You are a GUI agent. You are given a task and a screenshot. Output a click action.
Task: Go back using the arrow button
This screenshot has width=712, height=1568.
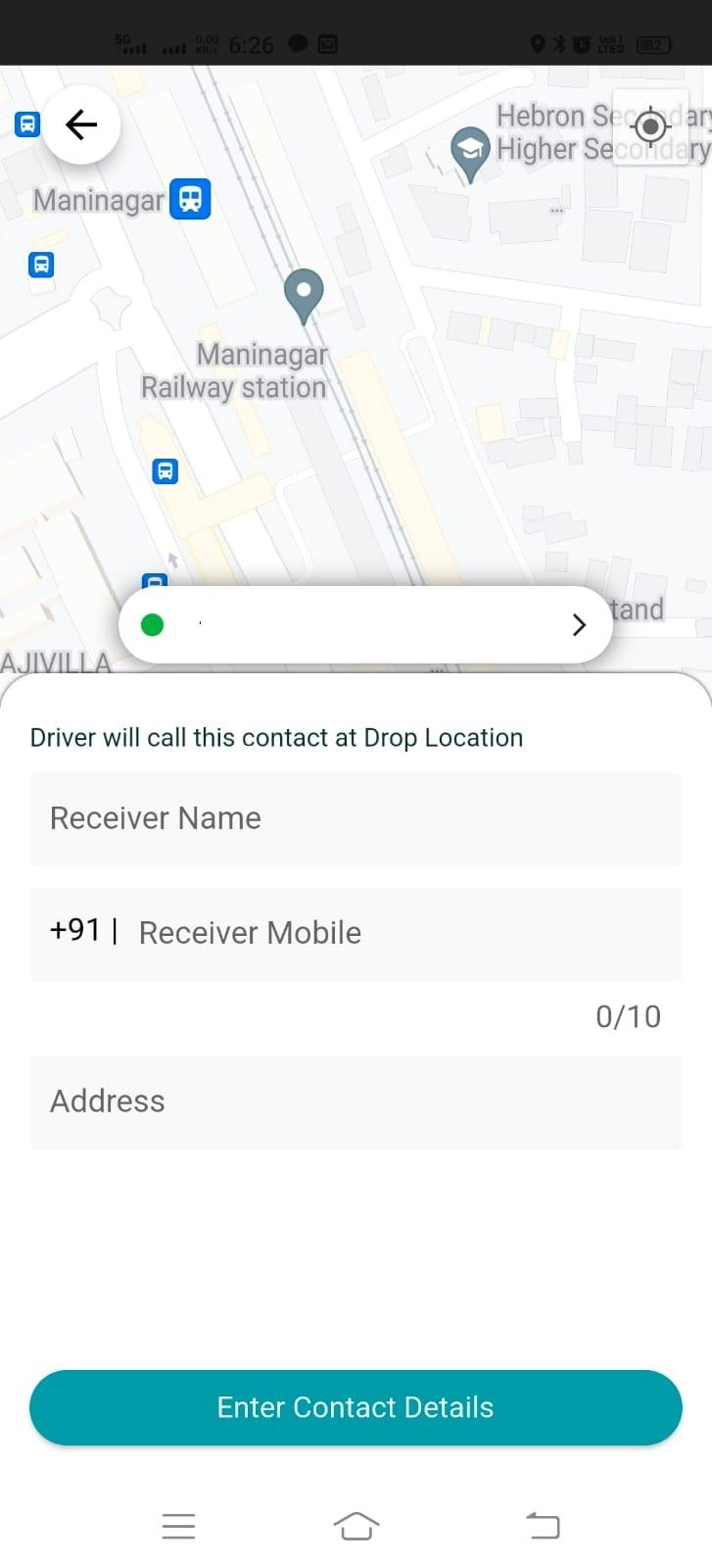point(81,124)
